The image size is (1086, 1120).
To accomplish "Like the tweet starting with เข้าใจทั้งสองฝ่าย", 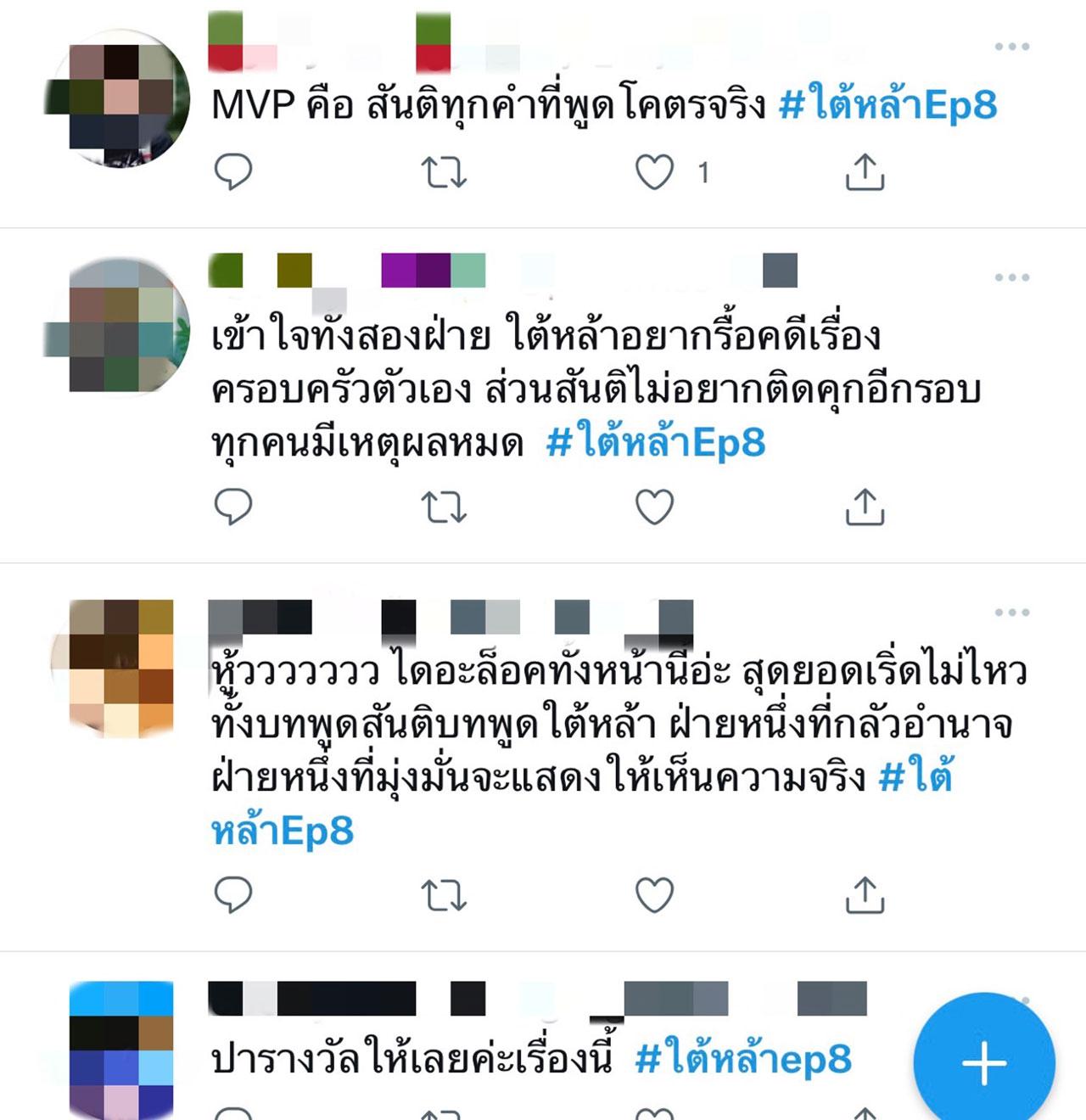I will 654,507.
